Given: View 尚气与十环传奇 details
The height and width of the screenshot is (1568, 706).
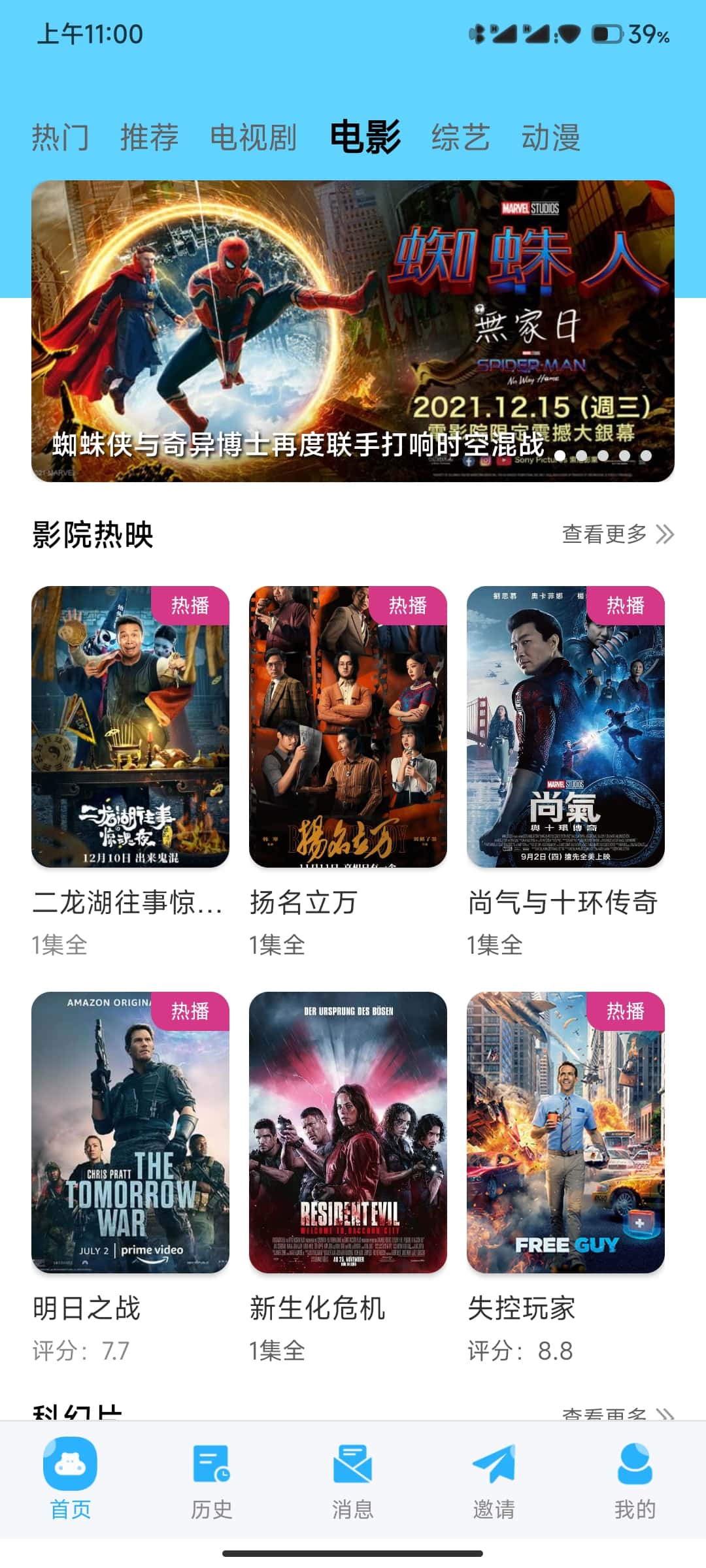Looking at the screenshot, I should coord(565,727).
